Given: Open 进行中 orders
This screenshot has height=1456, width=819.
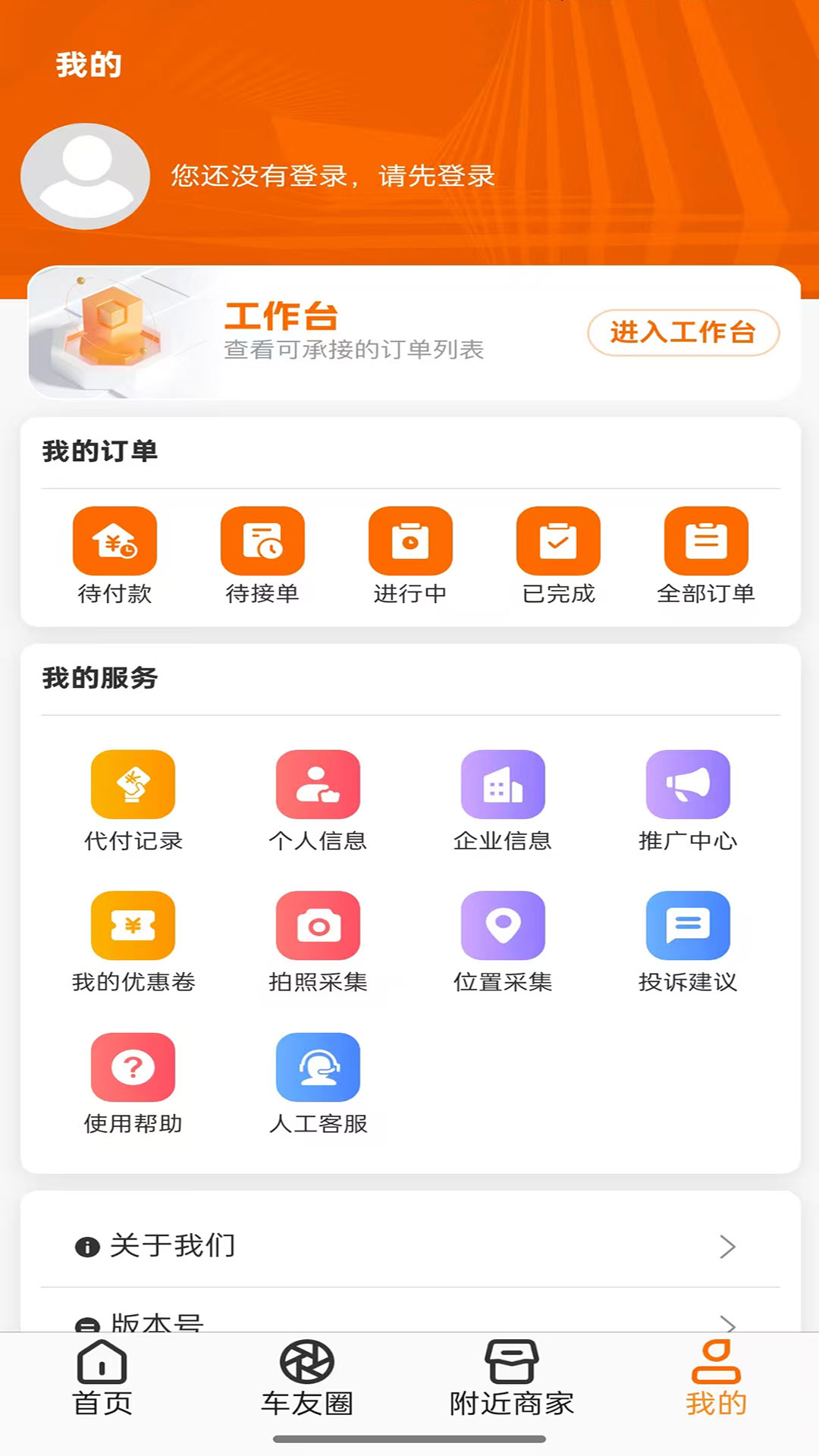Looking at the screenshot, I should click(x=410, y=555).
